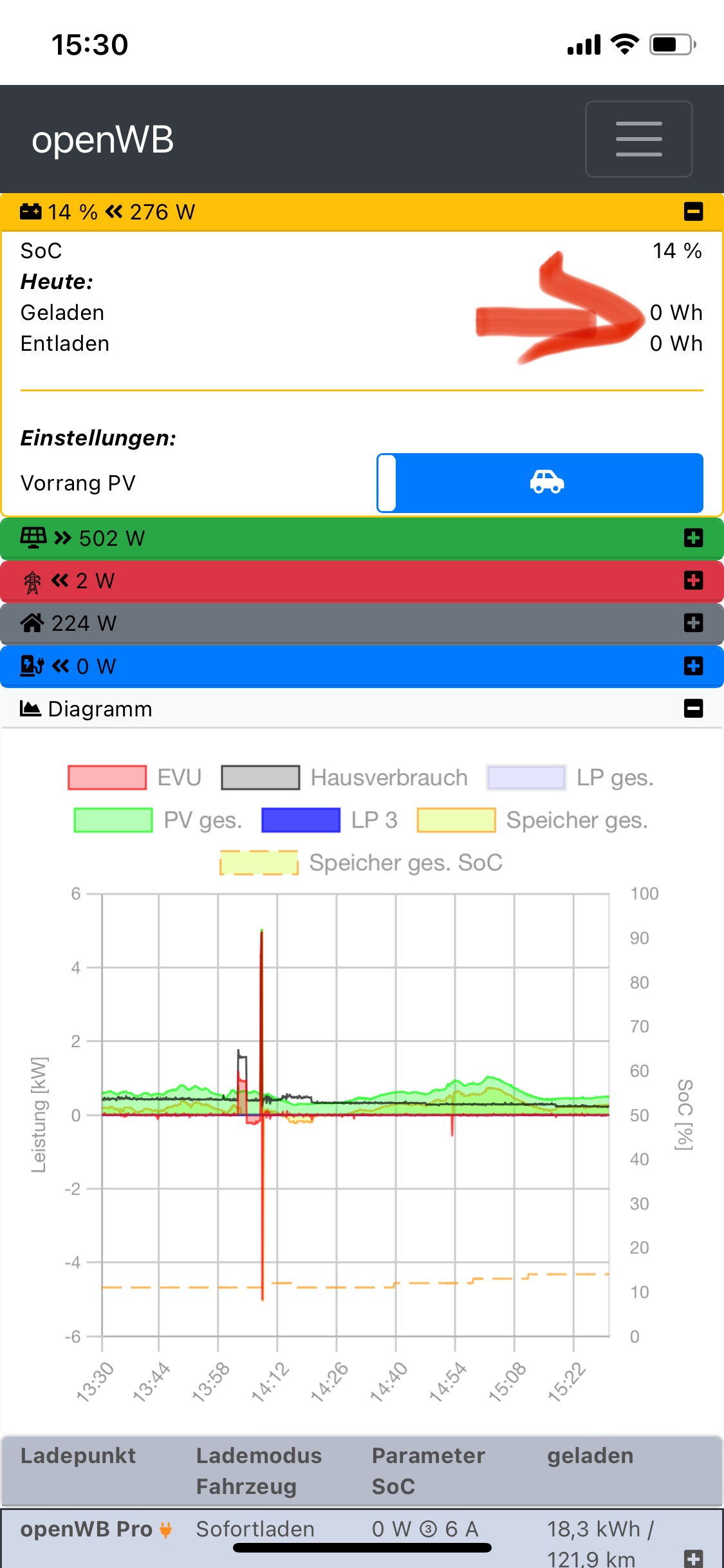The height and width of the screenshot is (1568, 724).
Task: Open the hamburger navigation menu
Action: click(x=638, y=138)
